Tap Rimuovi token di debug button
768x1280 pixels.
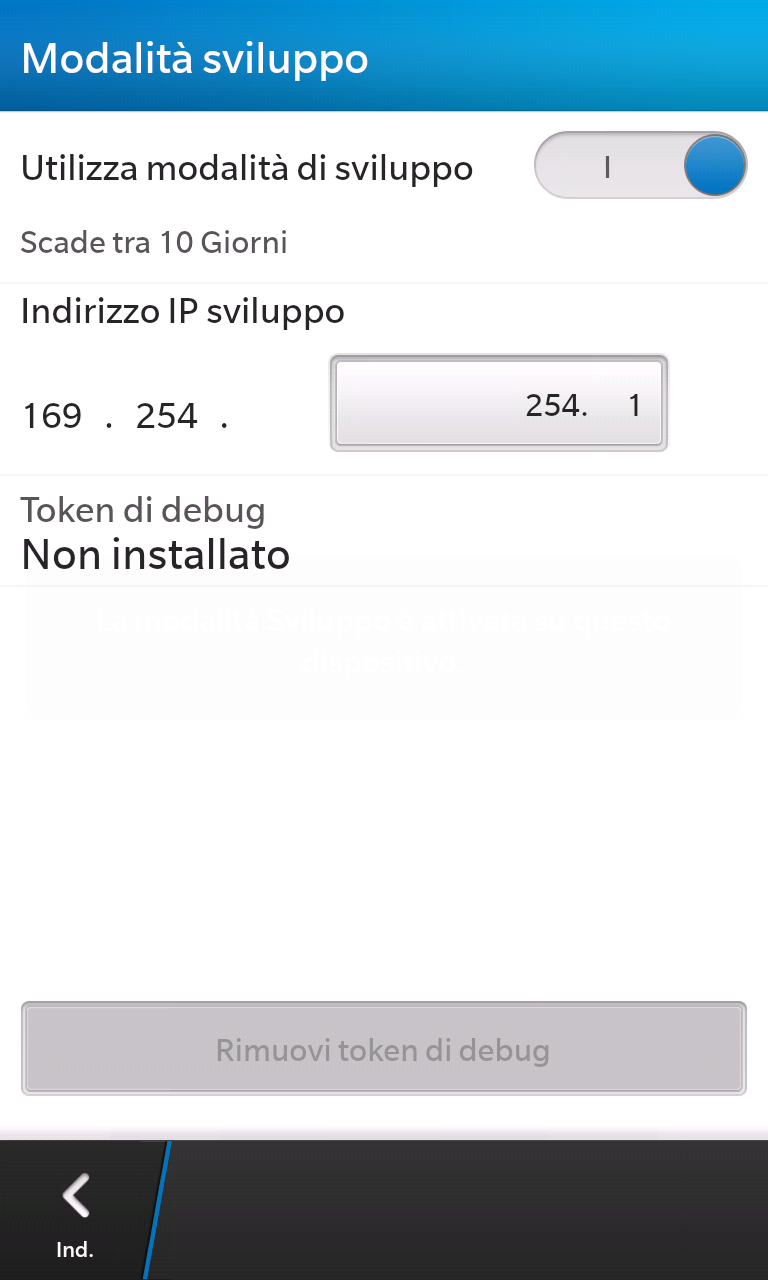384,1049
